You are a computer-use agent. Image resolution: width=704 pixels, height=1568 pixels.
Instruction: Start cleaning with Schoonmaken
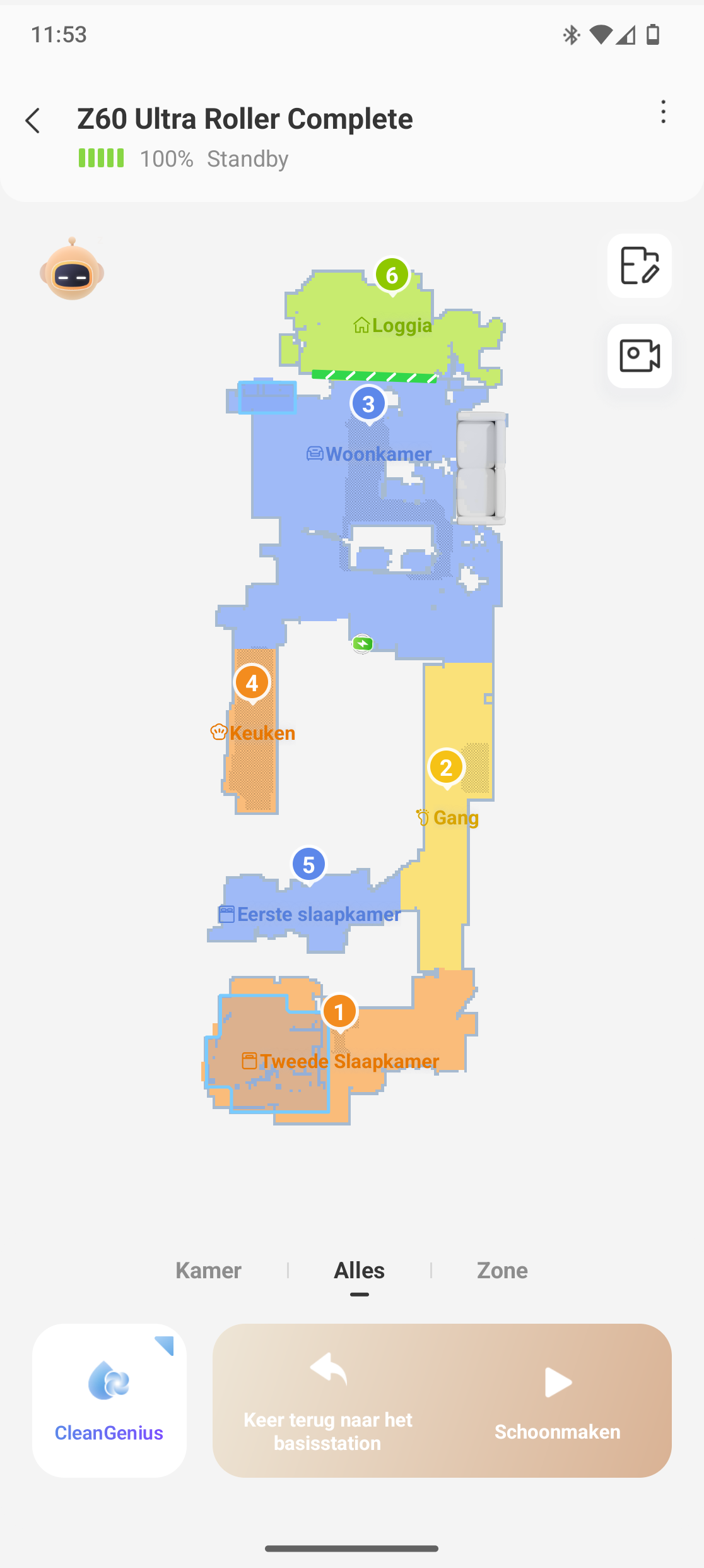558,1401
